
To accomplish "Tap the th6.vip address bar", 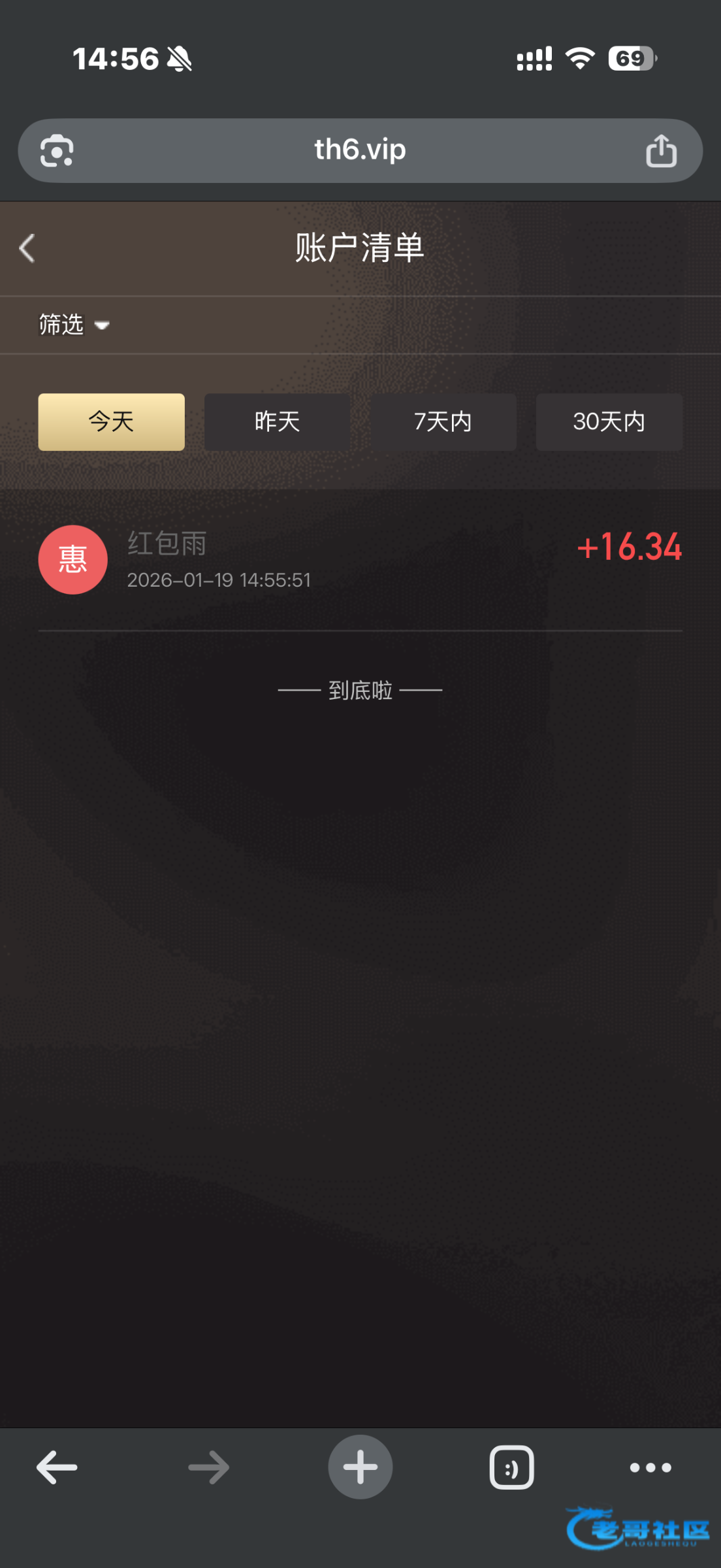I will [x=359, y=150].
